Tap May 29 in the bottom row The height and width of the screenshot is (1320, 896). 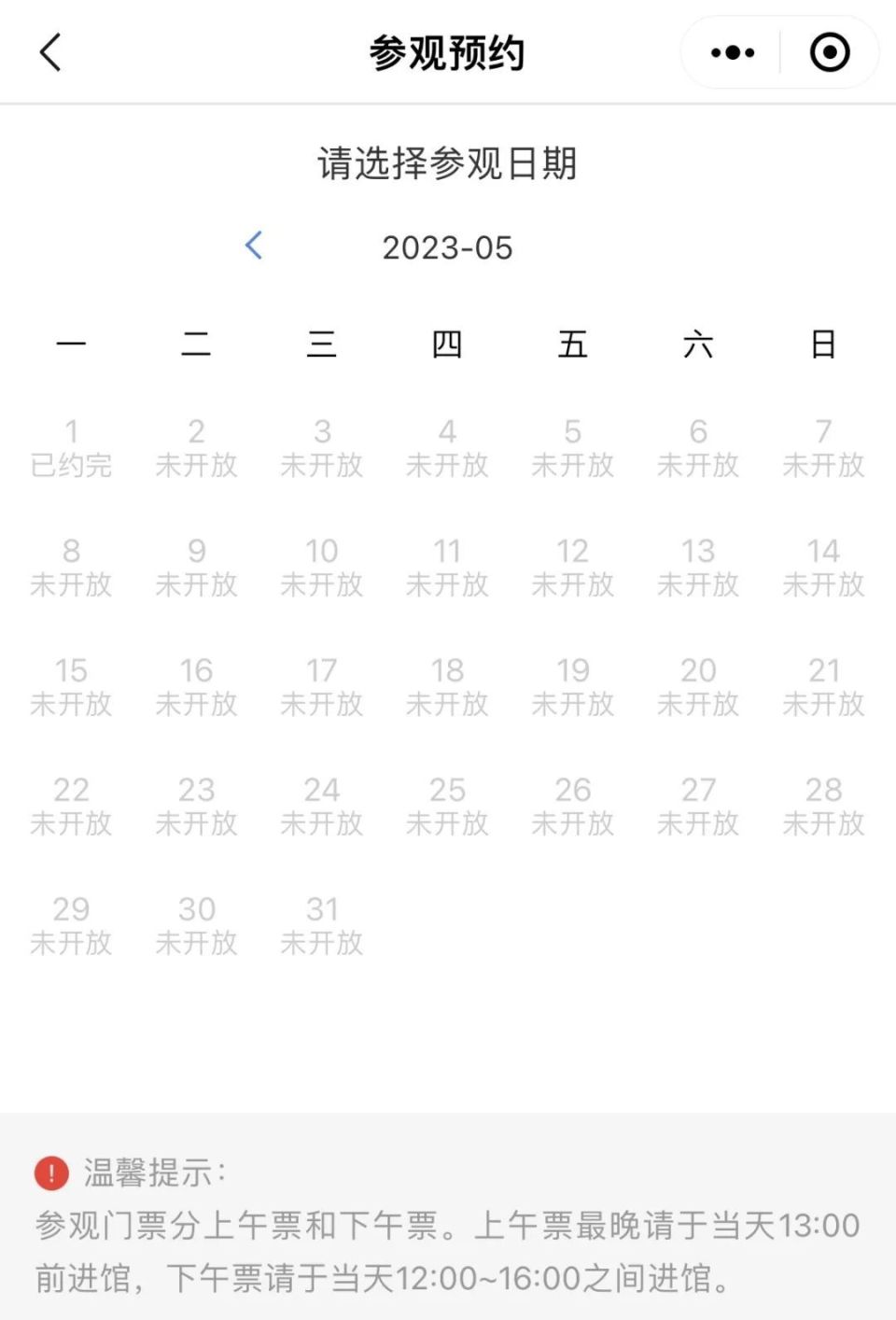pyautogui.click(x=72, y=924)
